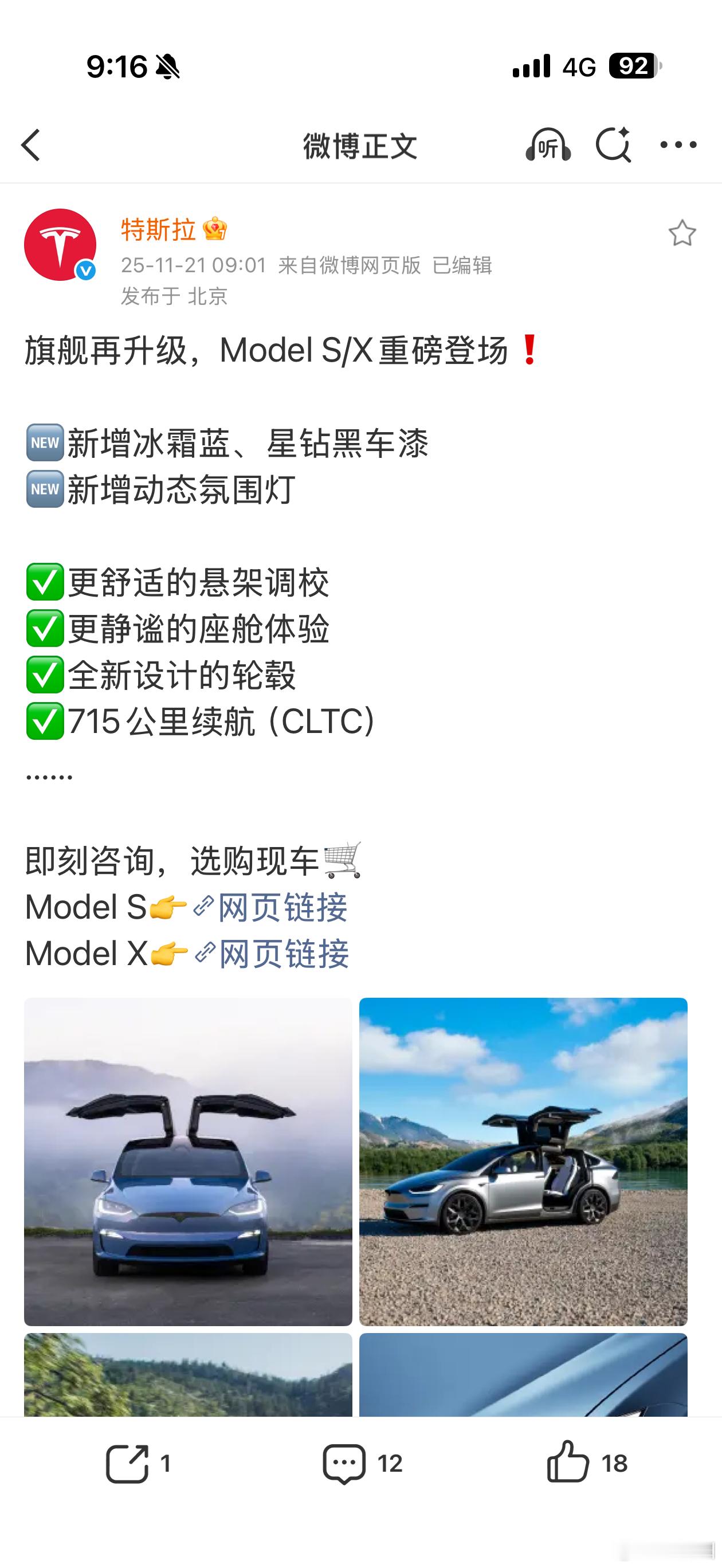Tap the crown membership badge beside 特斯拉

click(214, 229)
